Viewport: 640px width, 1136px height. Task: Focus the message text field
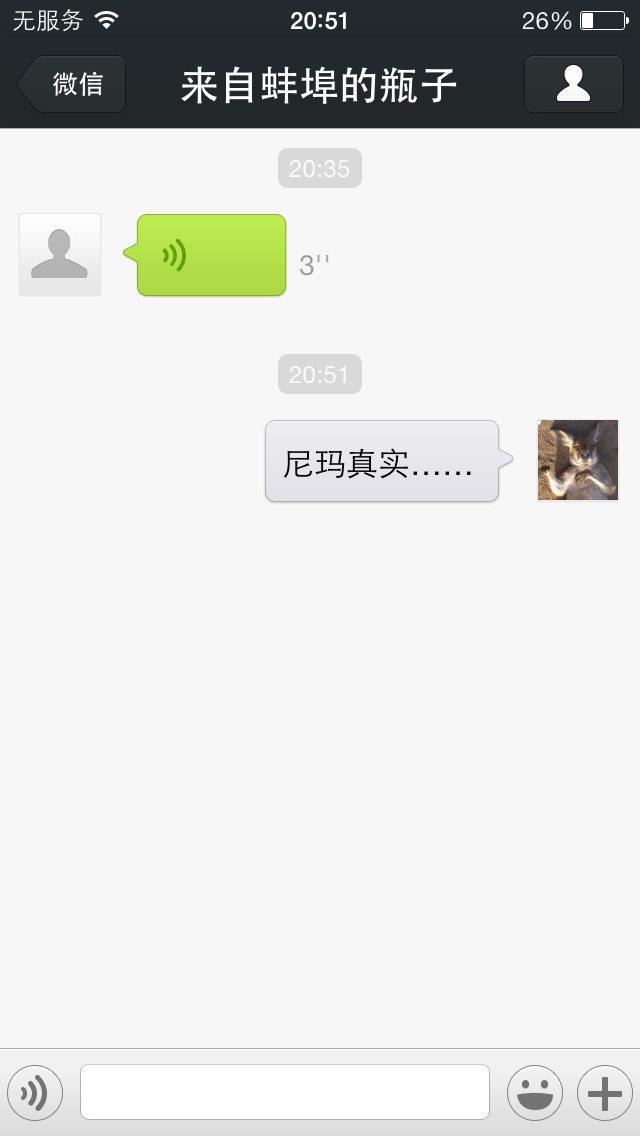285,1092
